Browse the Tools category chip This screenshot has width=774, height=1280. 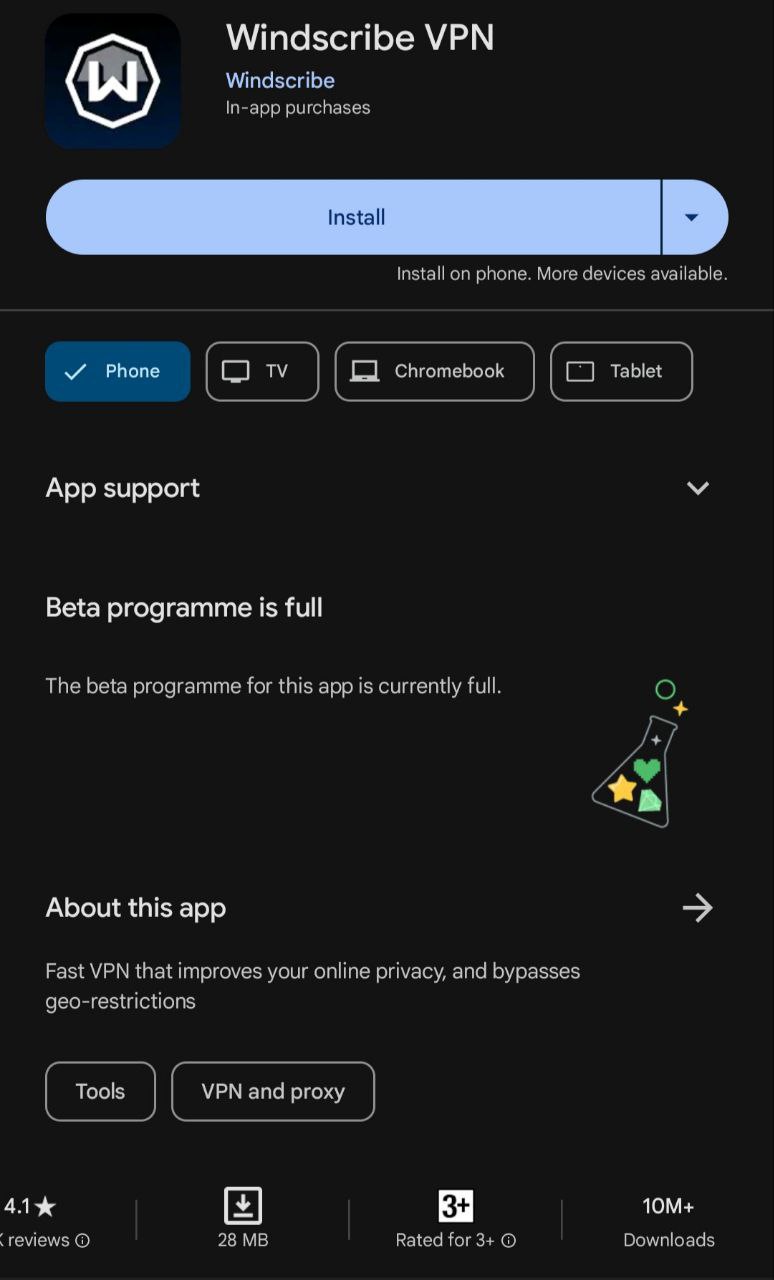pos(100,1091)
